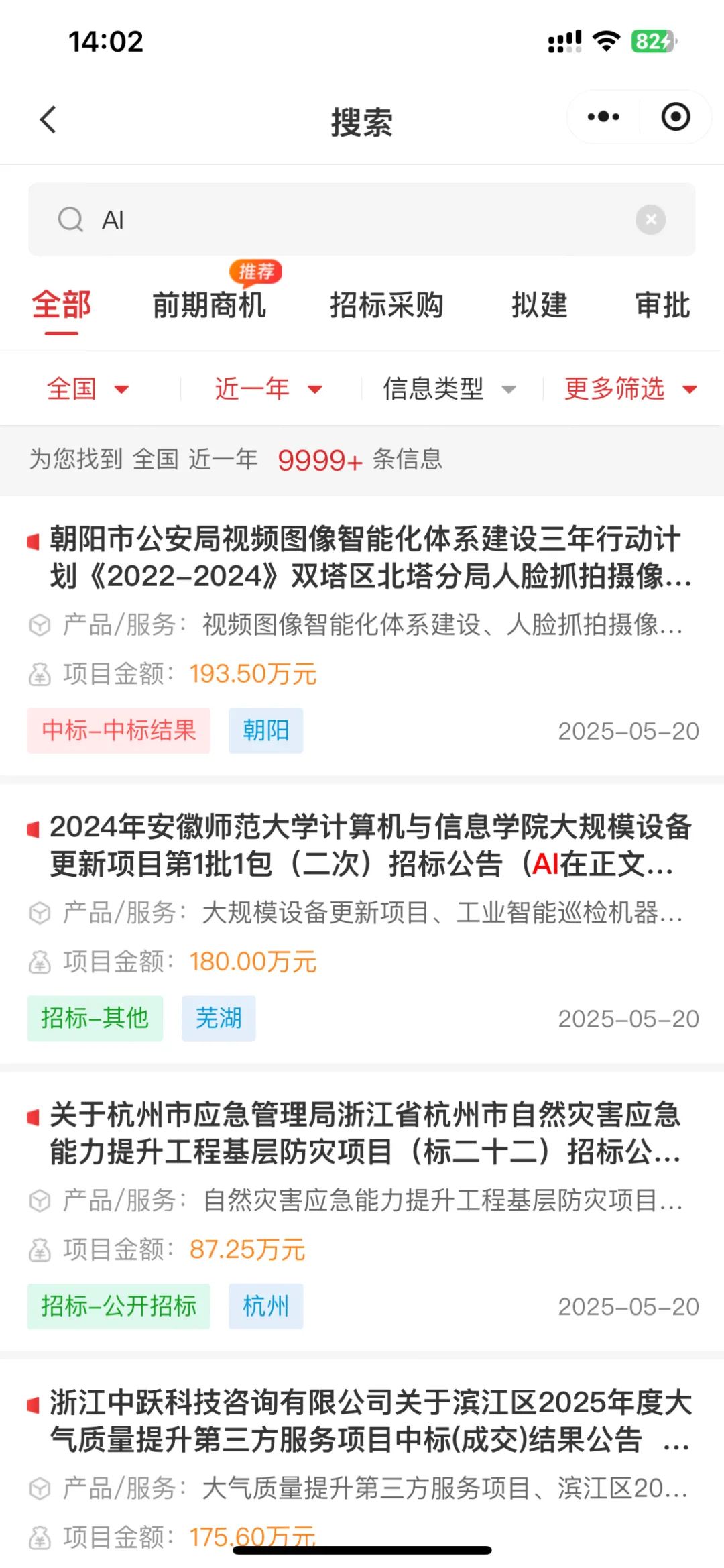Clear the search text with the X
The width and height of the screenshot is (724, 1568).
coord(650,219)
